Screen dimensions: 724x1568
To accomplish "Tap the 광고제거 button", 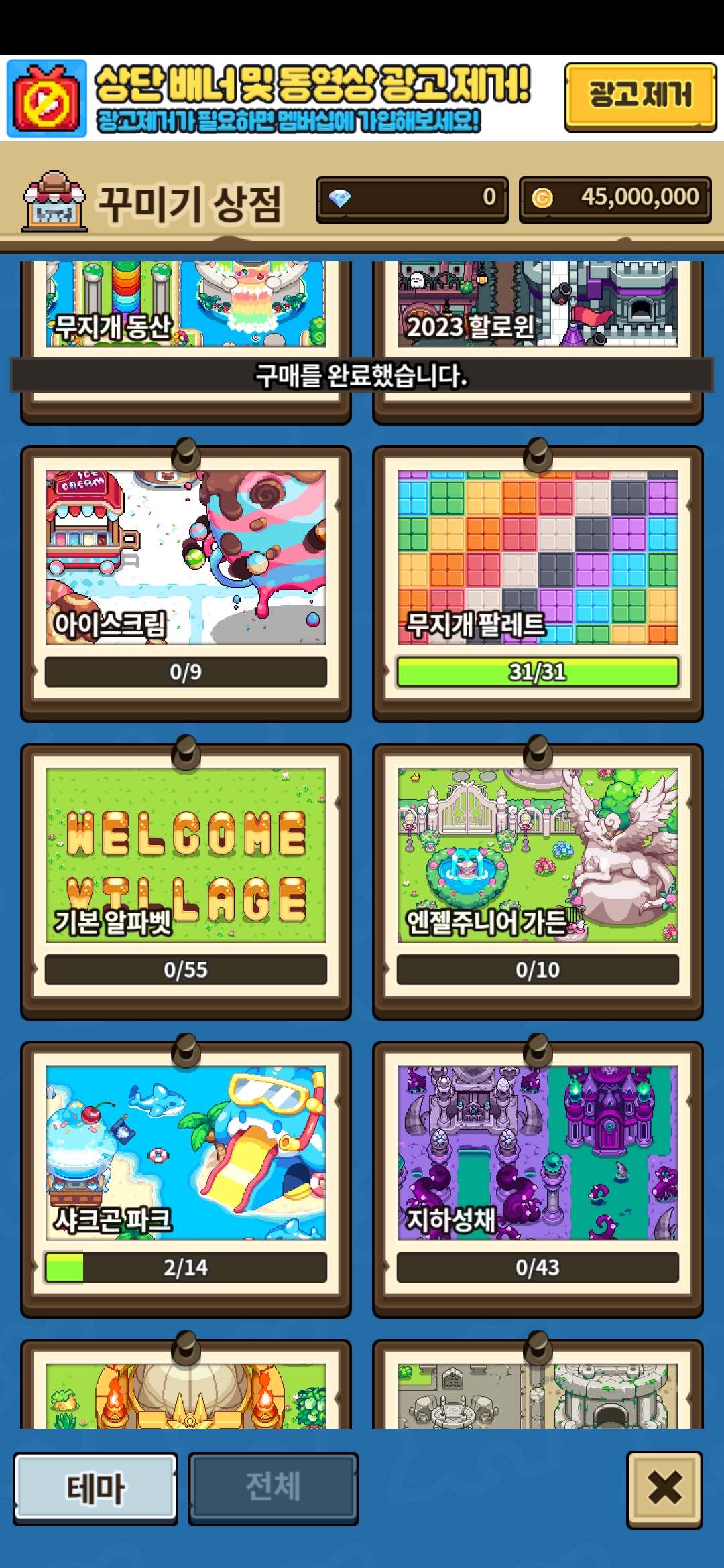I will tap(640, 97).
